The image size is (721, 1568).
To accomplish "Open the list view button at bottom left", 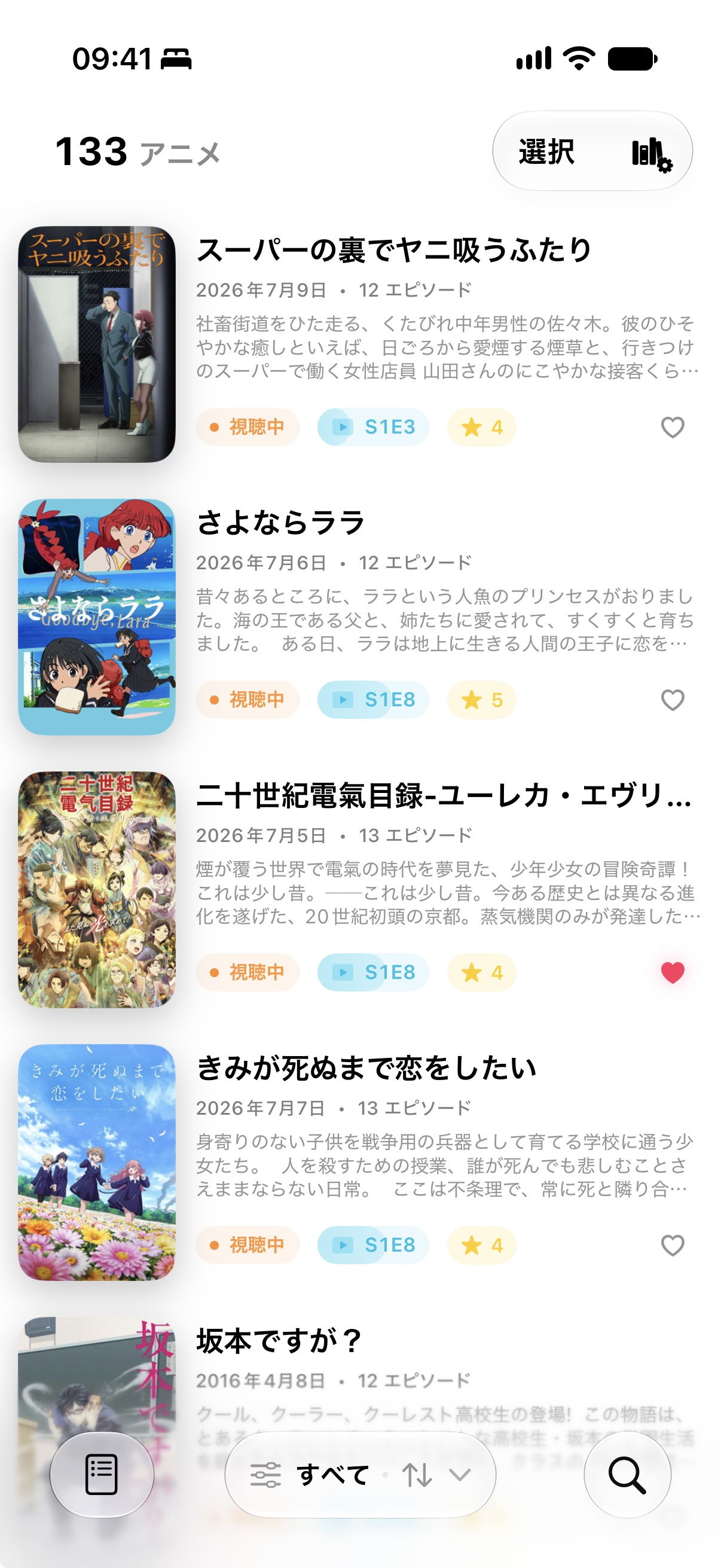I will coord(102,1474).
